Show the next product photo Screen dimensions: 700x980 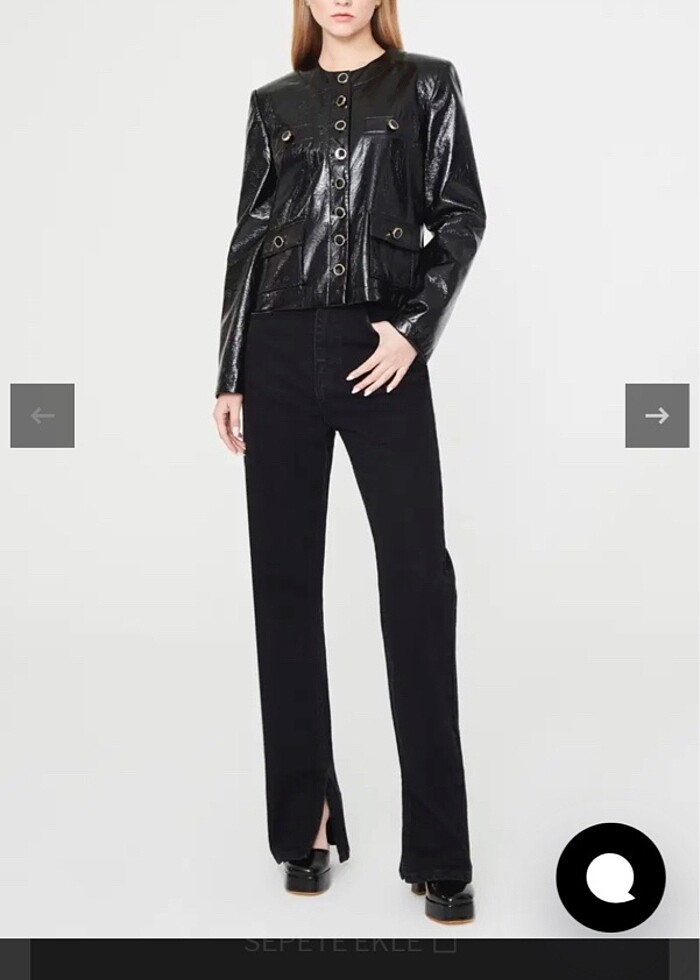[657, 415]
